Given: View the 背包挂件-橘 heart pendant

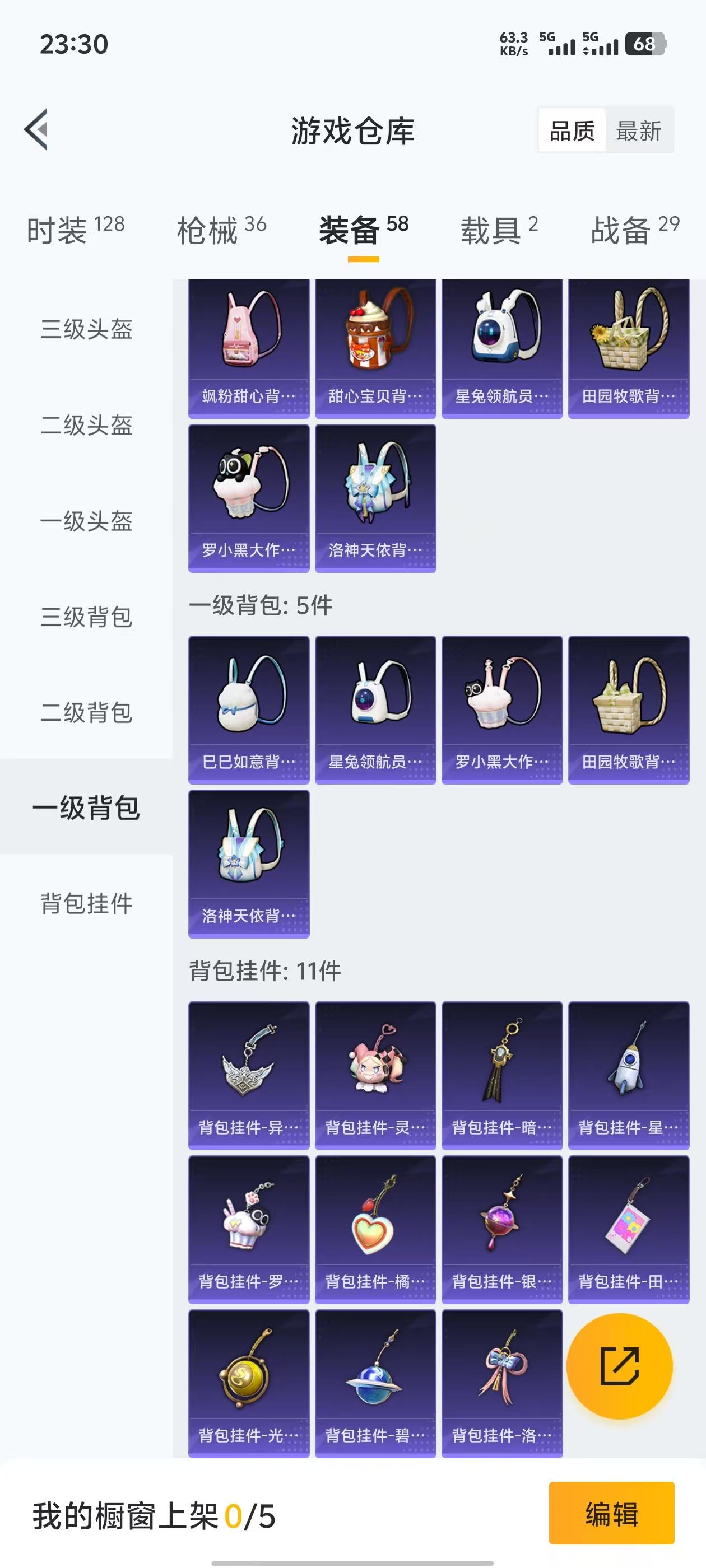Looking at the screenshot, I should point(375,1229).
